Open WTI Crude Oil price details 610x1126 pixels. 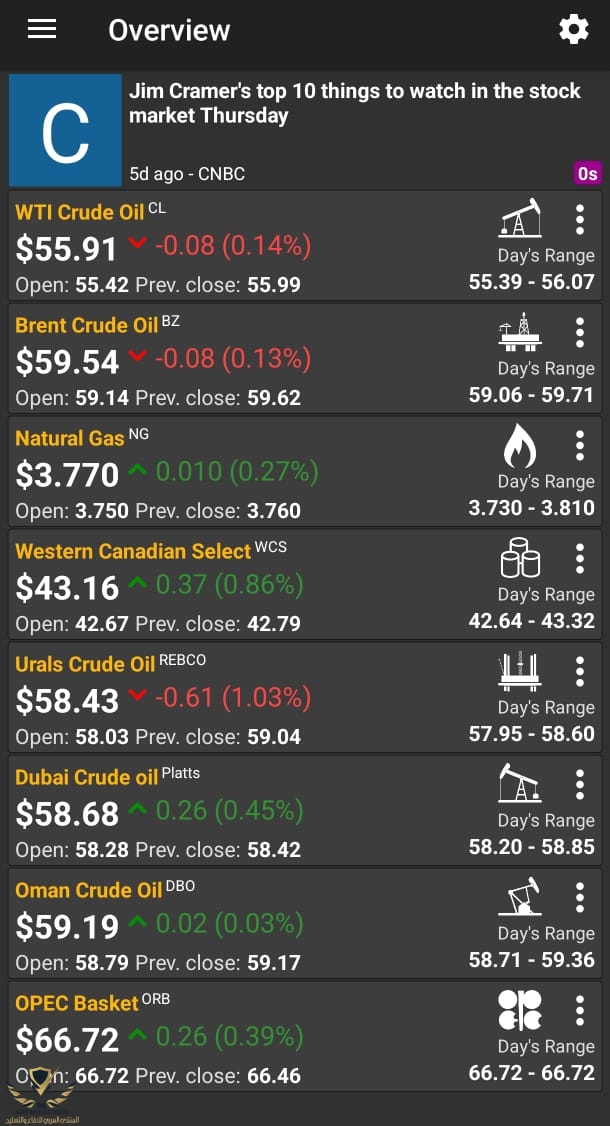coord(250,246)
